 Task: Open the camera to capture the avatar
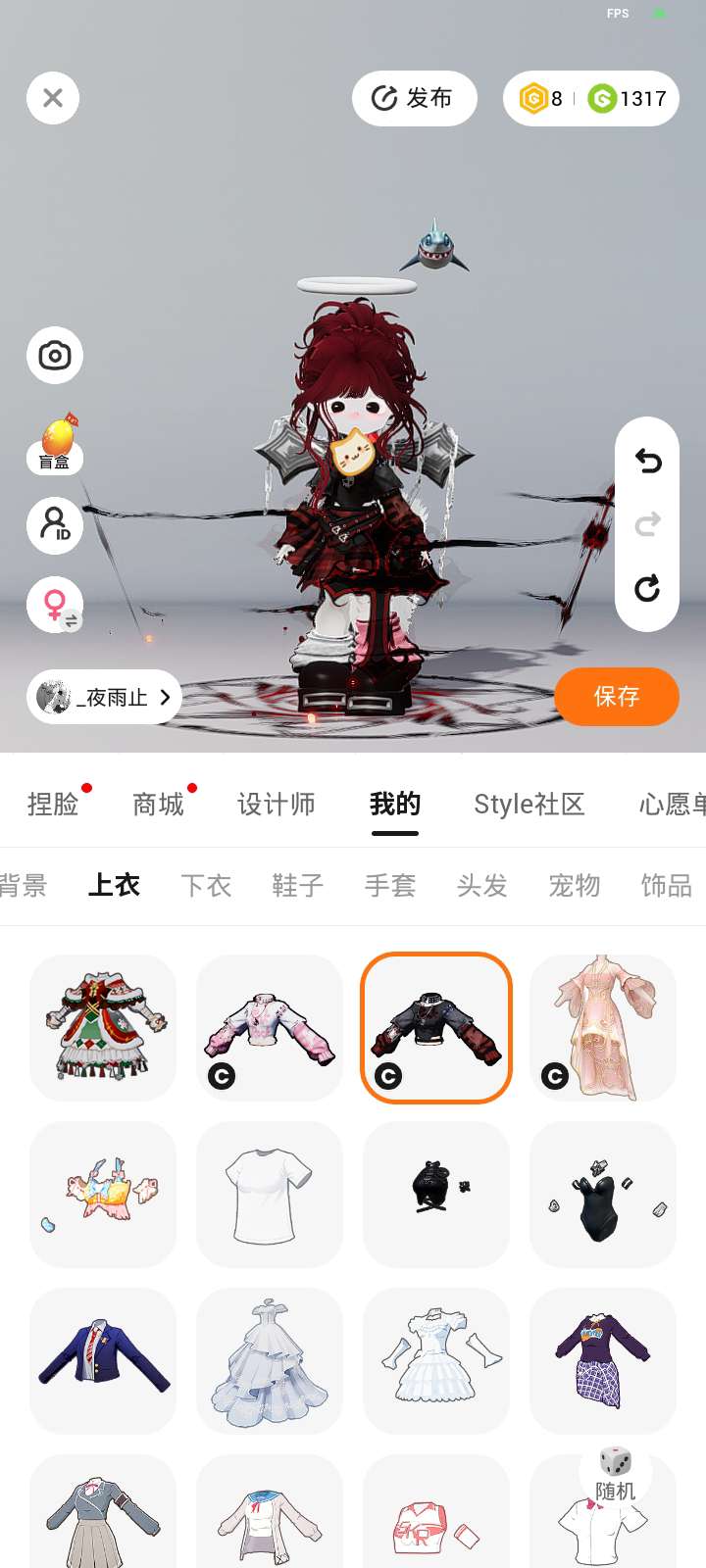coord(55,355)
